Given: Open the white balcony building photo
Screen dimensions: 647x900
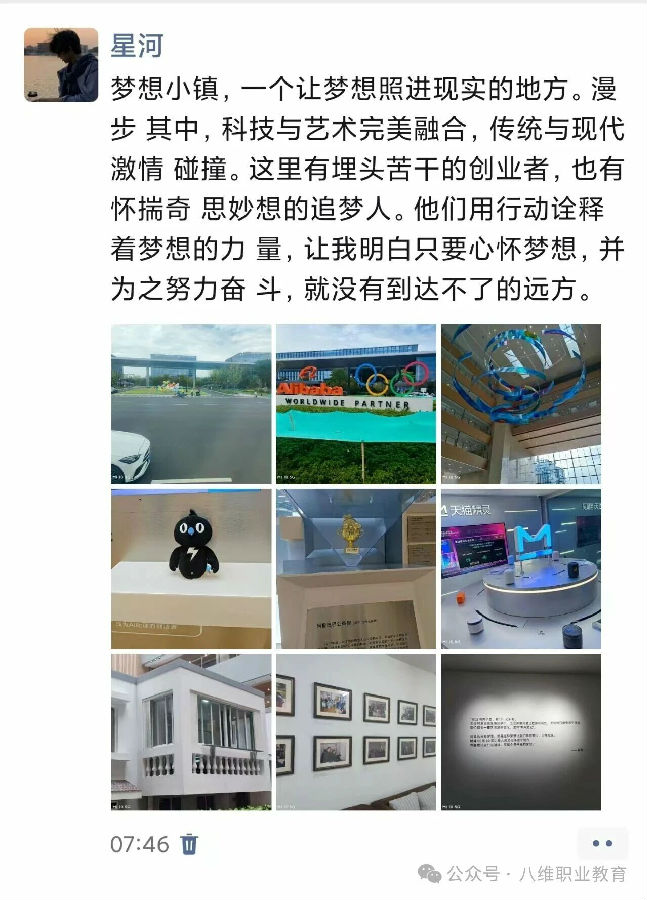Looking at the screenshot, I should [x=191, y=732].
